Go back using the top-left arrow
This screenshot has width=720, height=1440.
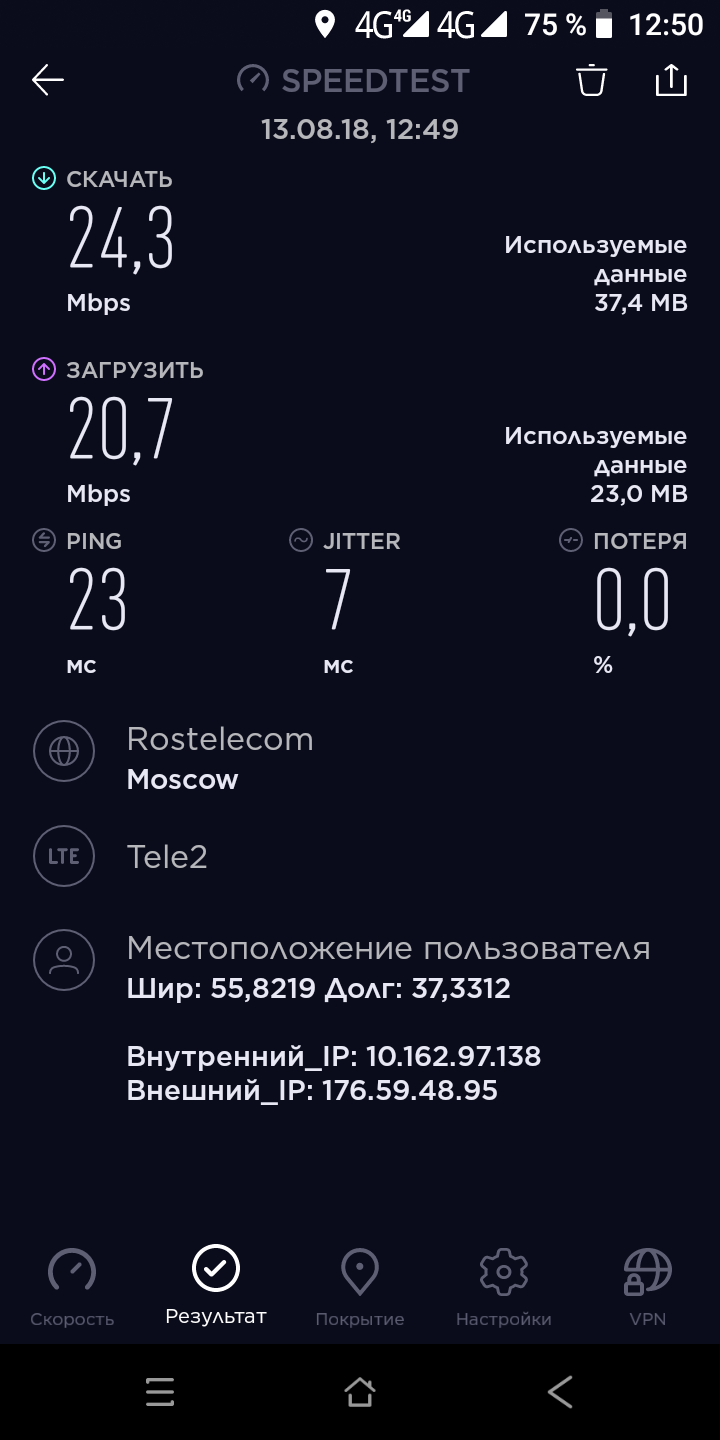(48, 80)
